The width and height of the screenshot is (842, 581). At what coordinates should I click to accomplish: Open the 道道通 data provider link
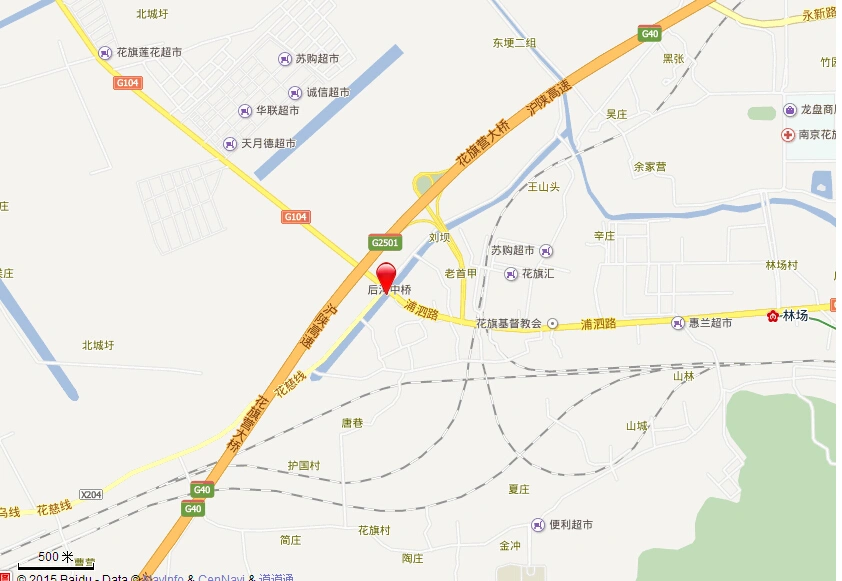coord(276,577)
